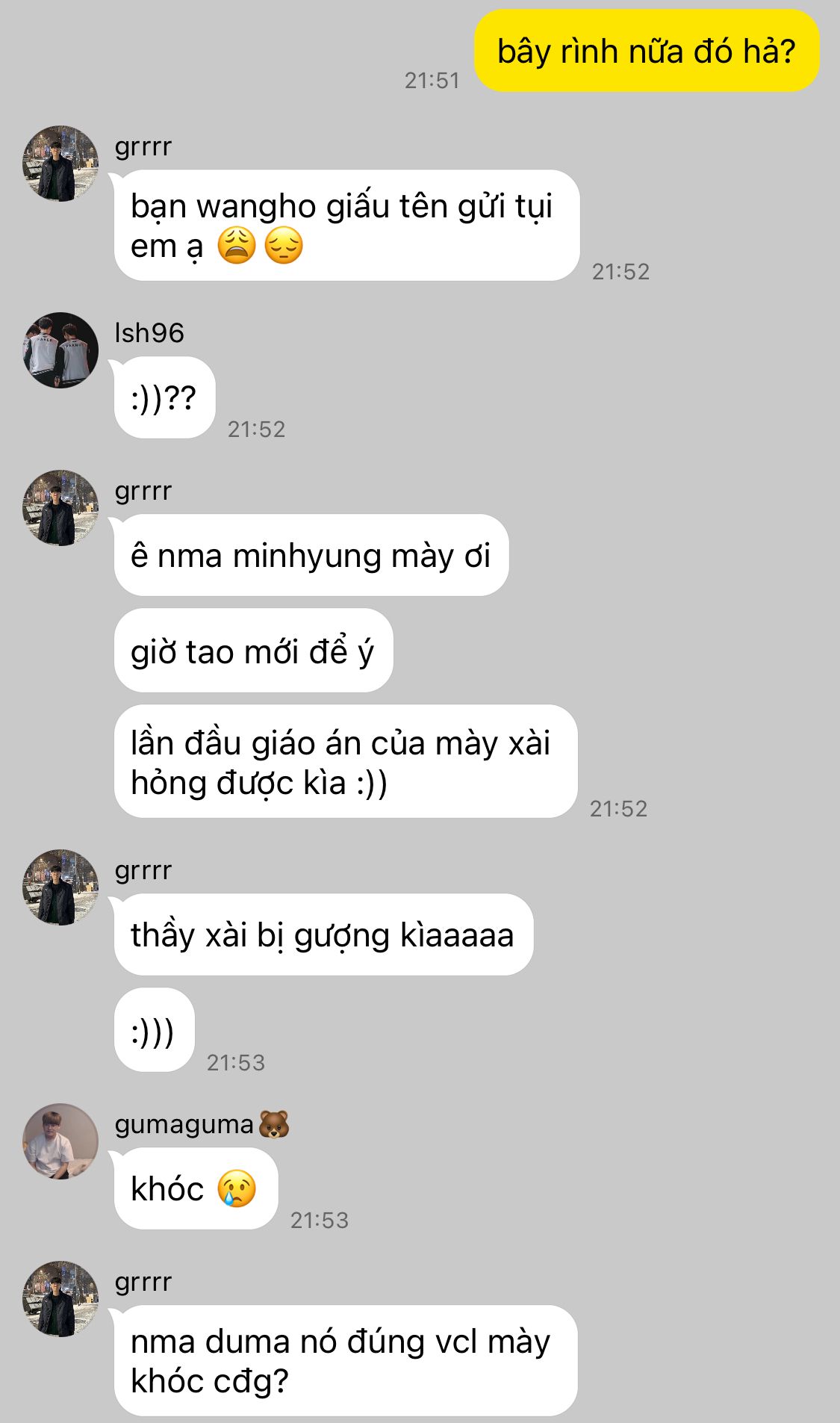Open lsh96's profile avatar

click(60, 350)
